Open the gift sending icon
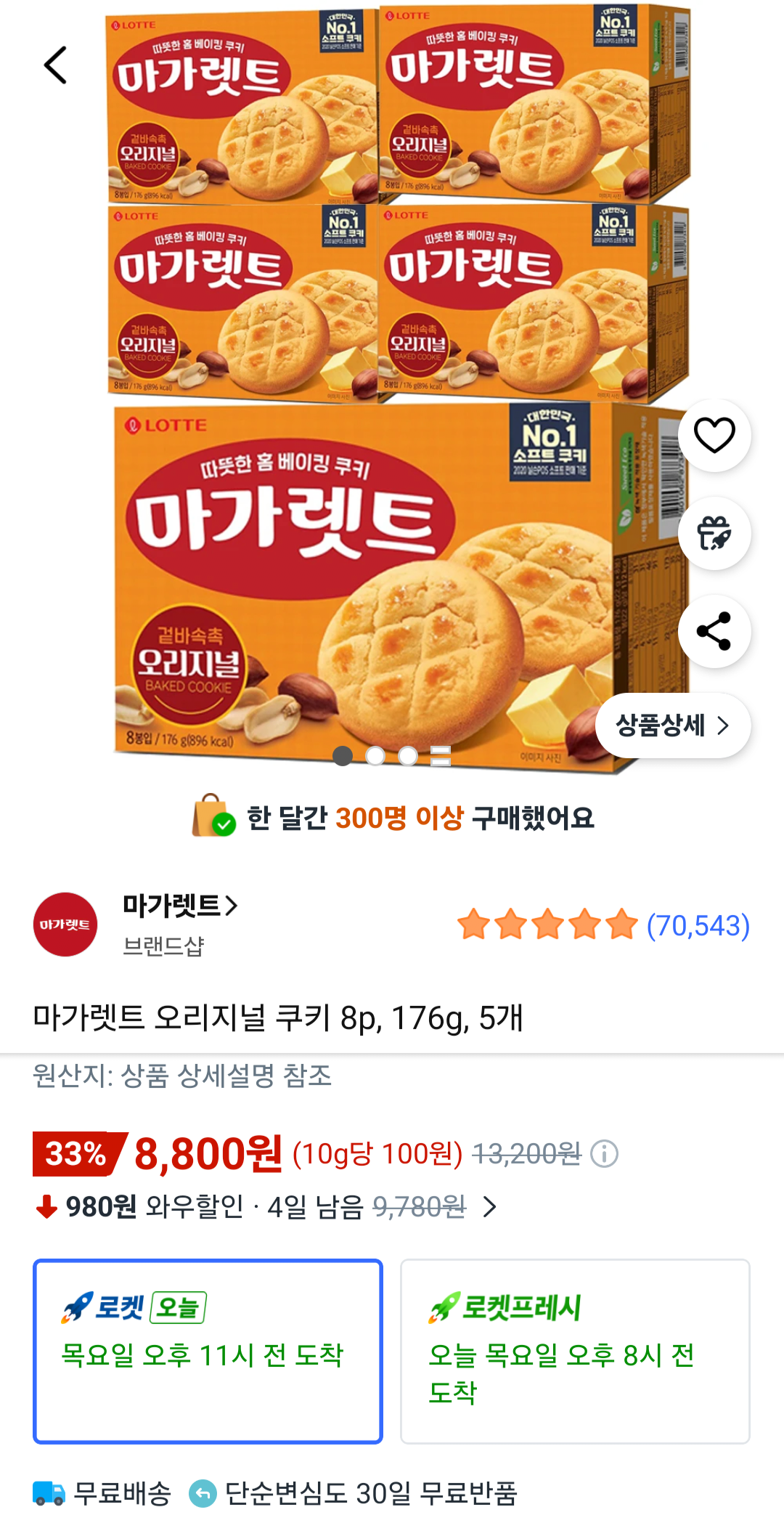This screenshot has height=1523, width=784. click(x=714, y=534)
